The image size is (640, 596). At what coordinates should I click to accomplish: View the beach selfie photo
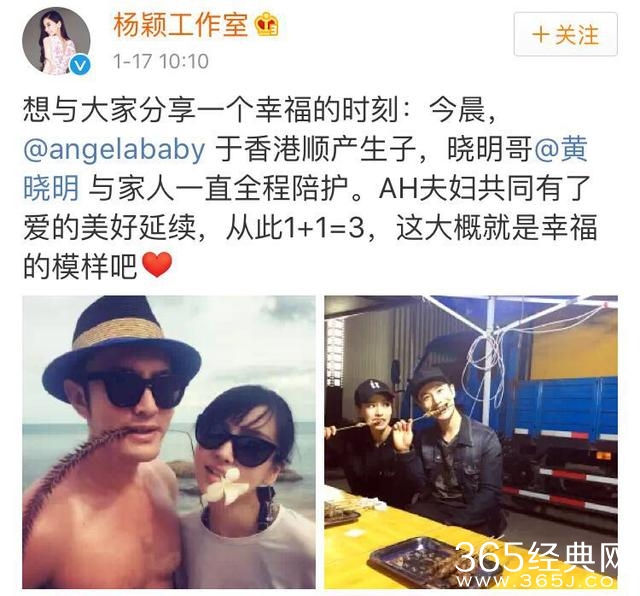168,441
